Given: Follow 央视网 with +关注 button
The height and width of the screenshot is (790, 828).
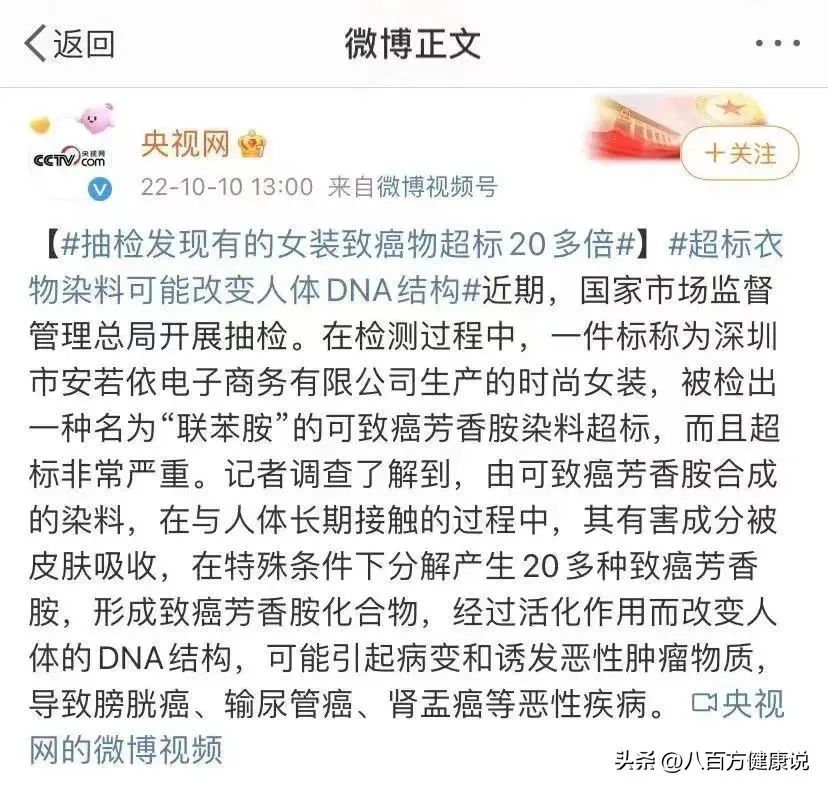Looking at the screenshot, I should (x=740, y=153).
